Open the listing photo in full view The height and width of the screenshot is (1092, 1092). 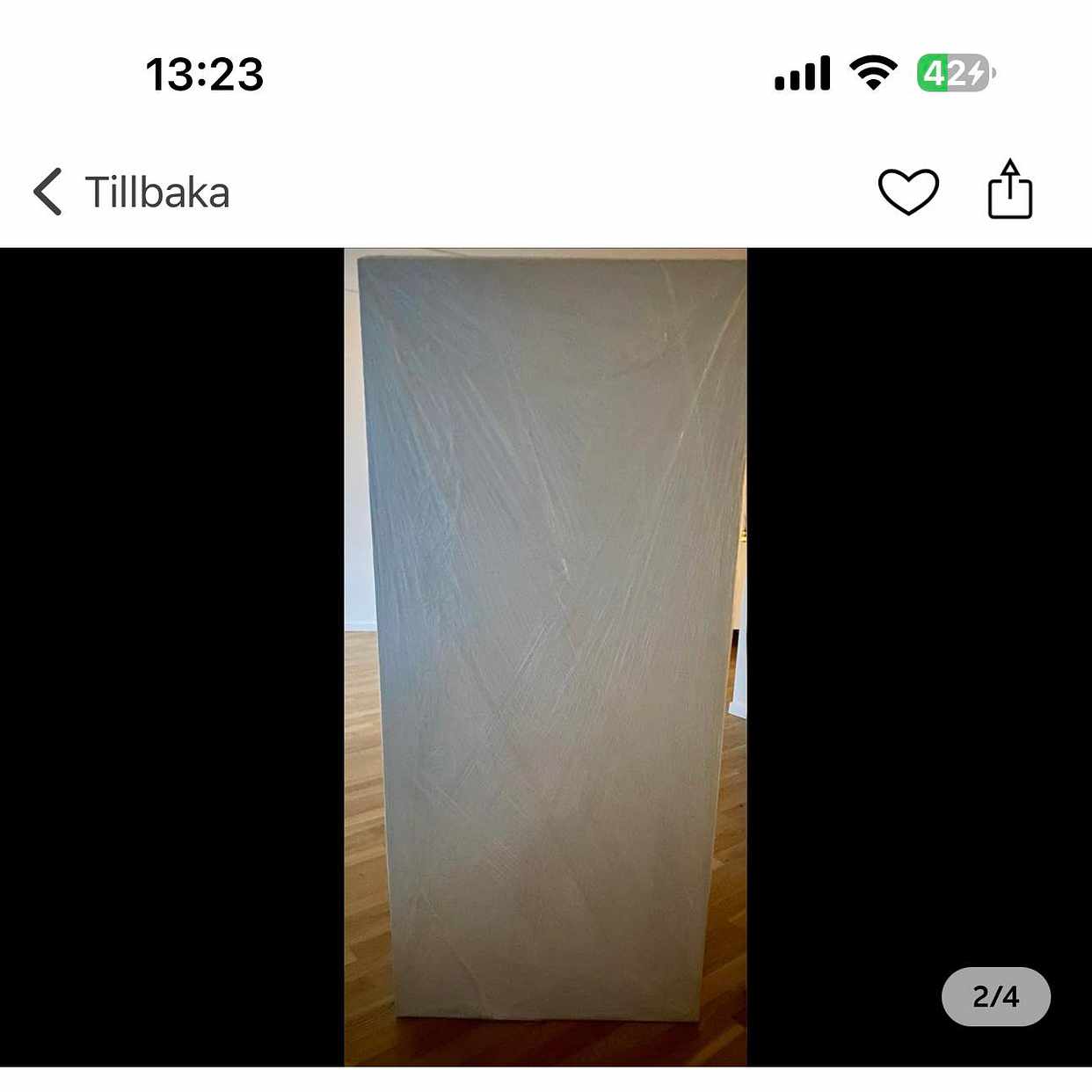545,656
